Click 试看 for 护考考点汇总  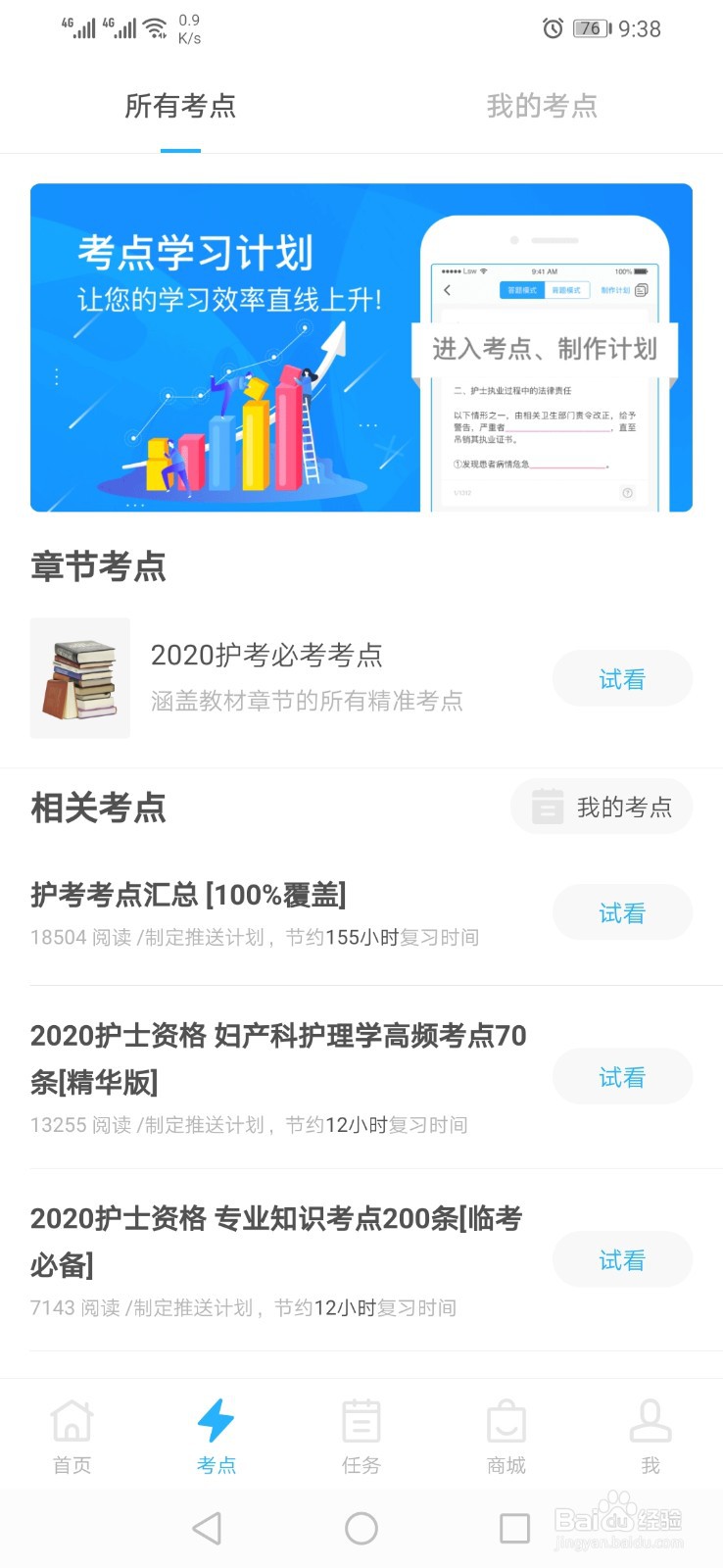coord(621,912)
